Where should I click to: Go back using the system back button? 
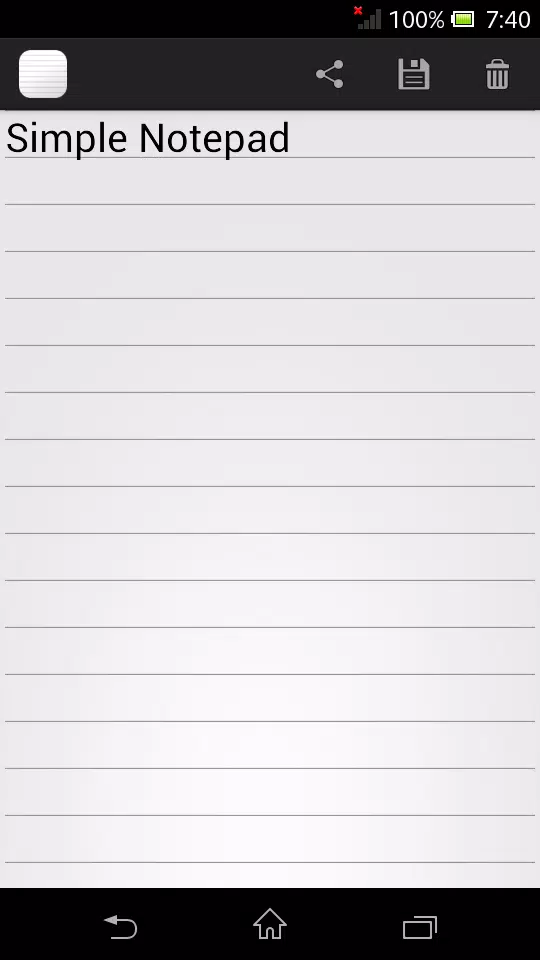(121, 926)
